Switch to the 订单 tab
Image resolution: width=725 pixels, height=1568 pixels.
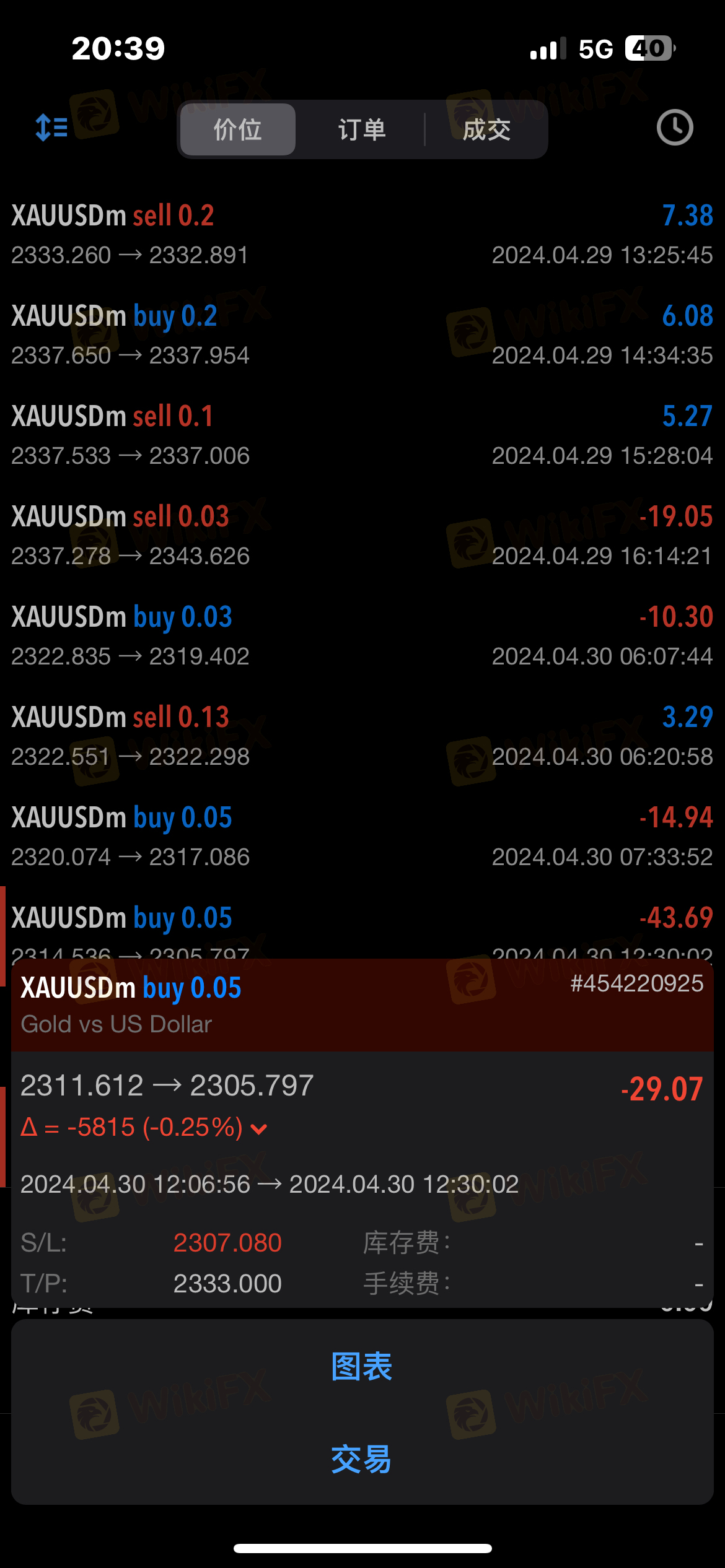coord(362,129)
